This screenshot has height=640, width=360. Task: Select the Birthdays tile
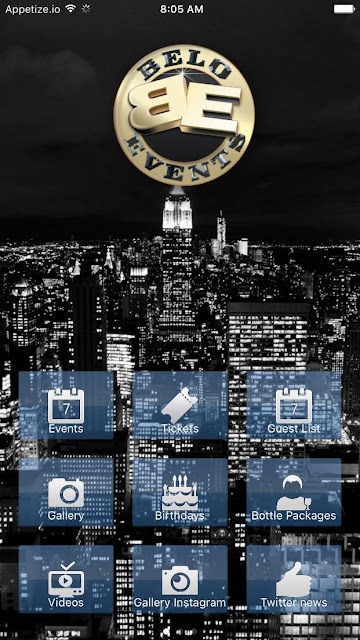[180, 492]
